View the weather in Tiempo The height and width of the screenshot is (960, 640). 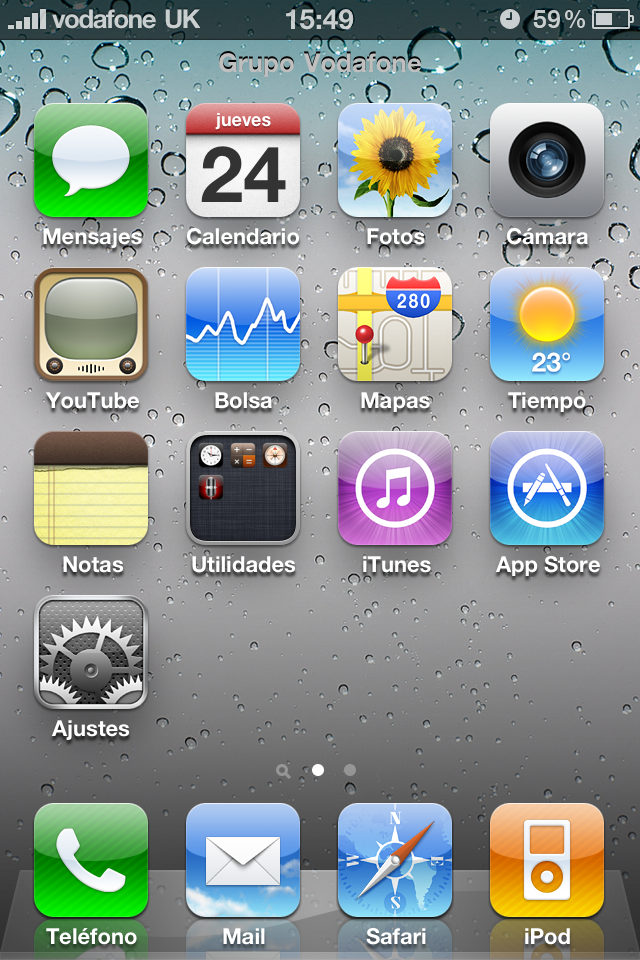[547, 325]
